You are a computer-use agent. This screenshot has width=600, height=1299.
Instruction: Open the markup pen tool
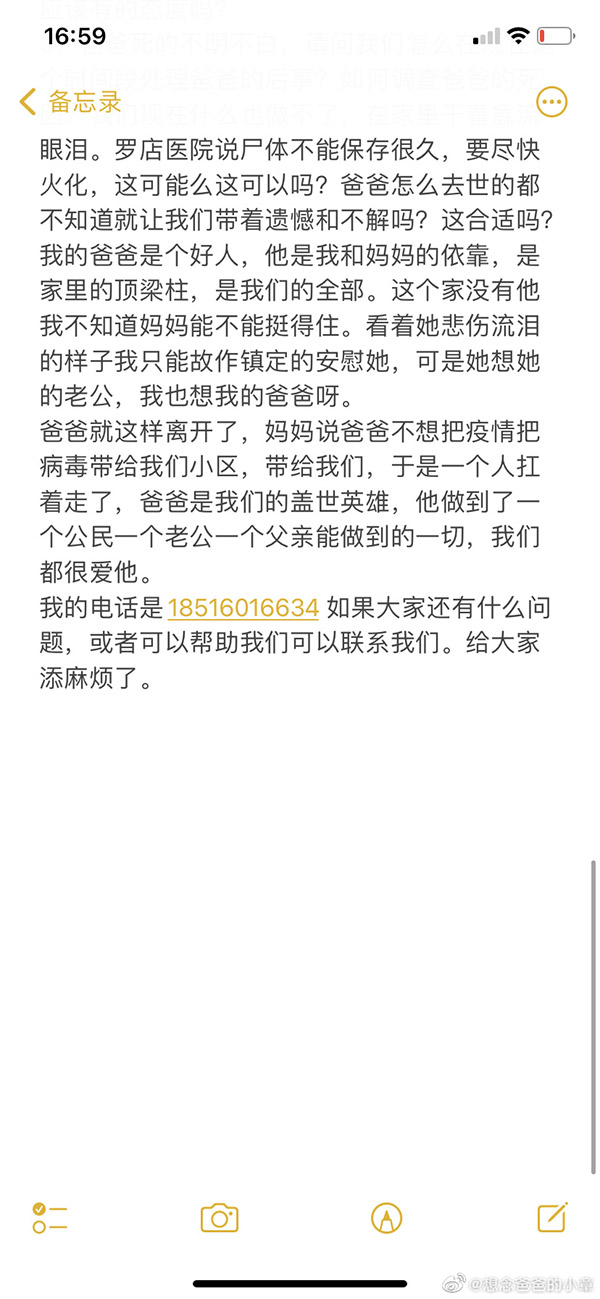point(386,1217)
